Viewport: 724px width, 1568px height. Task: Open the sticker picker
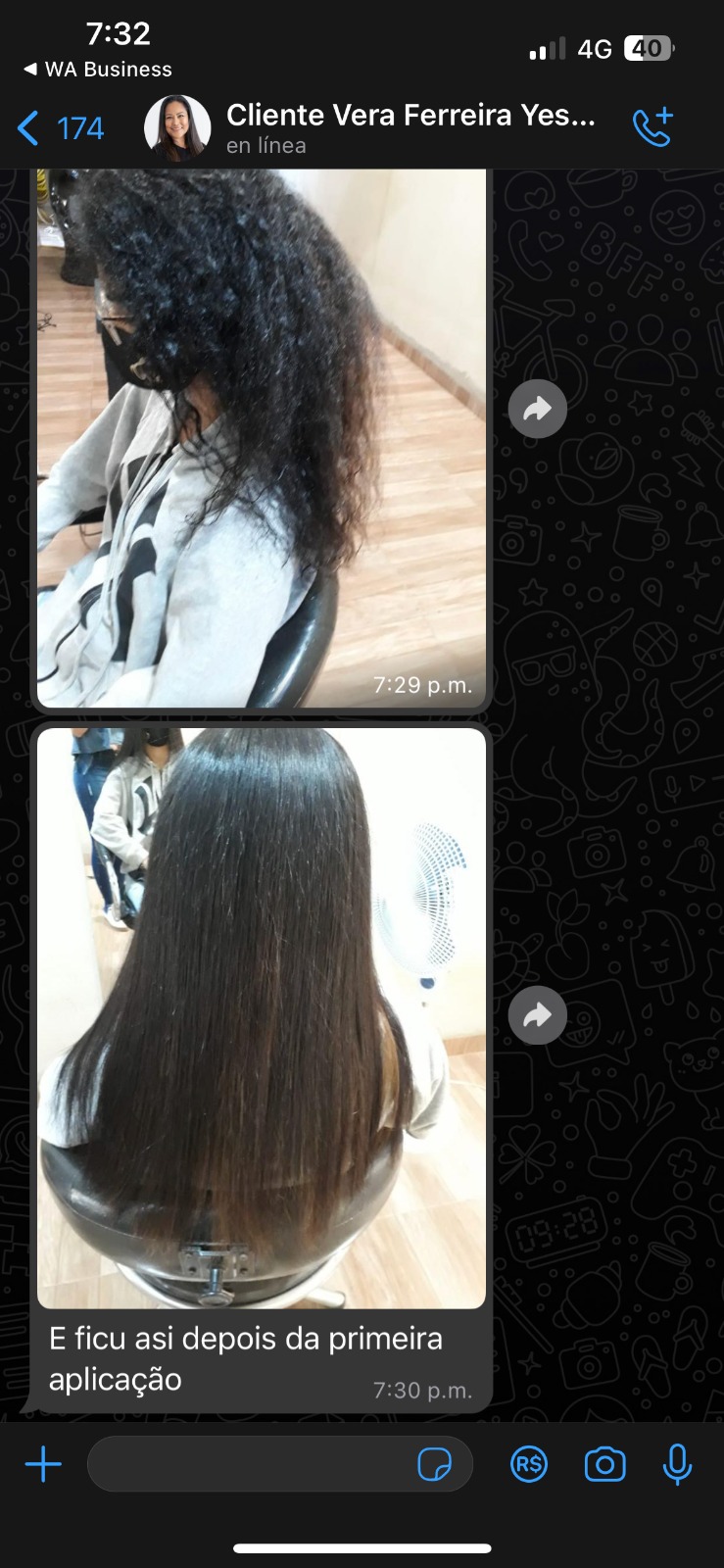coord(434,1465)
